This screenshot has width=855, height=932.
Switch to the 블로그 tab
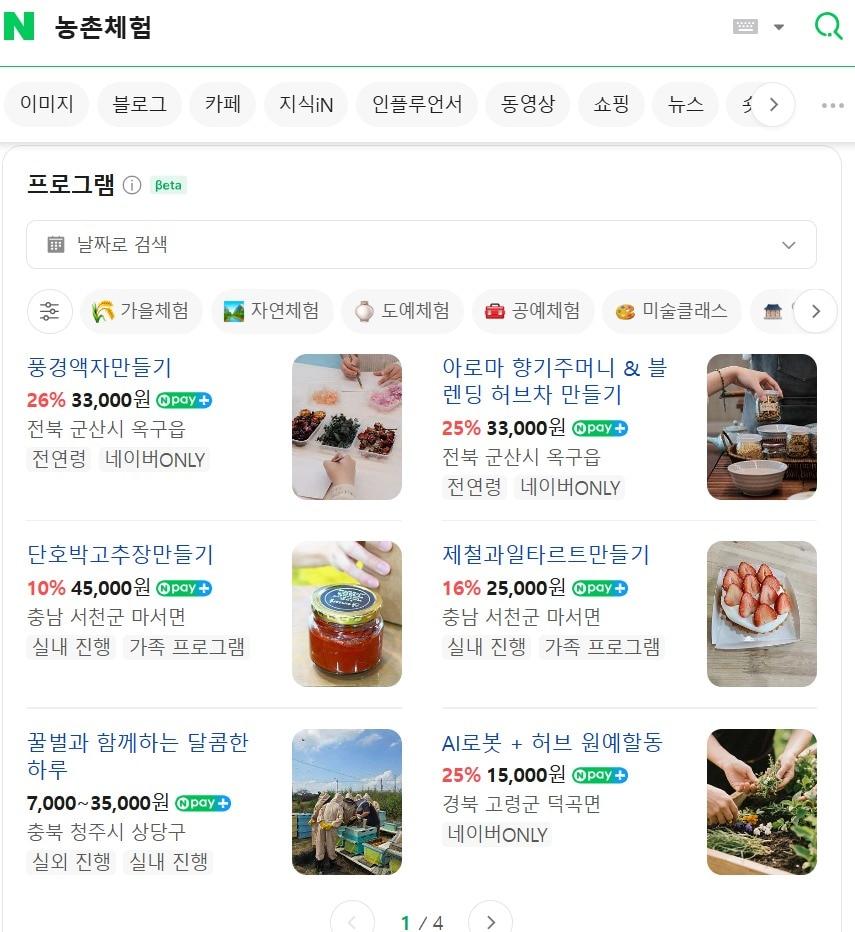[139, 103]
